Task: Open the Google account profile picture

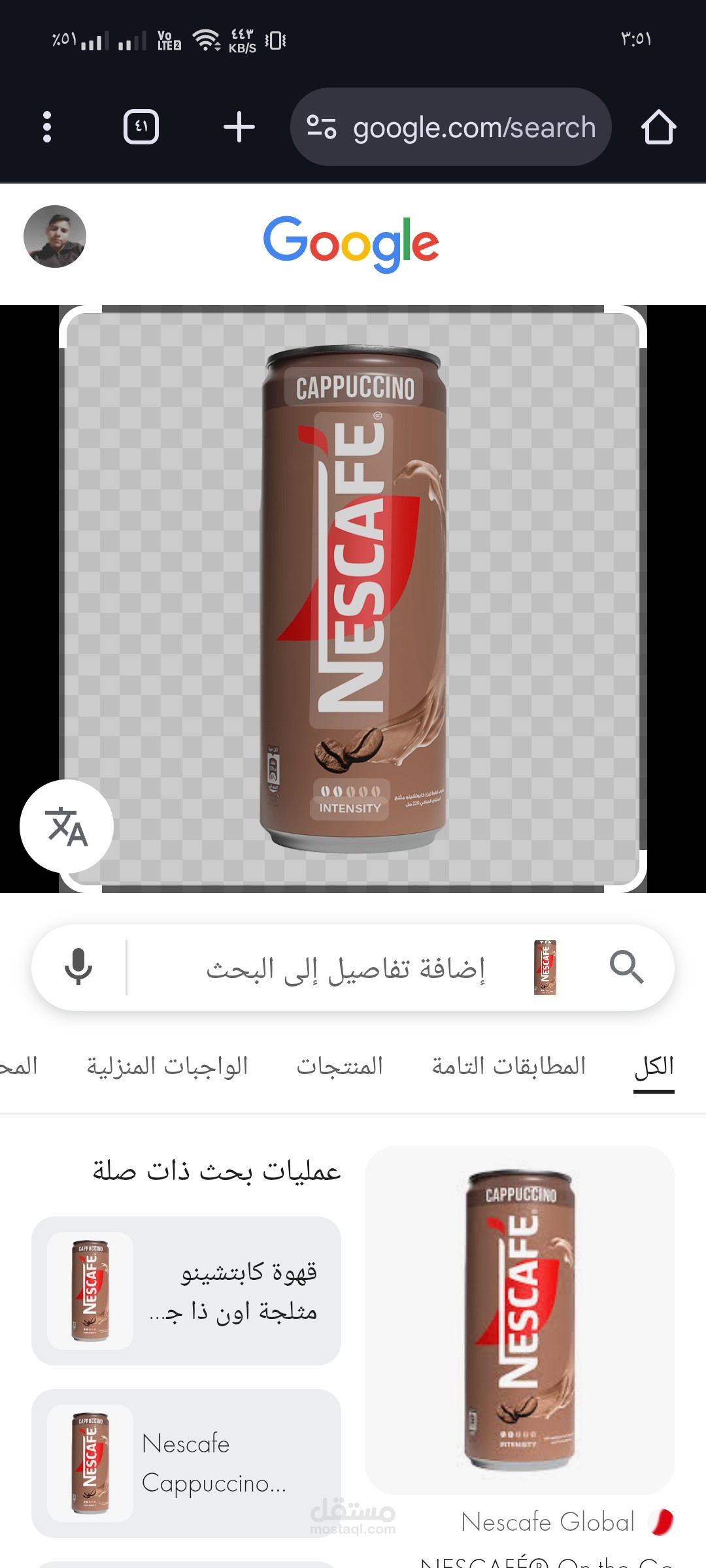Action: click(x=55, y=237)
